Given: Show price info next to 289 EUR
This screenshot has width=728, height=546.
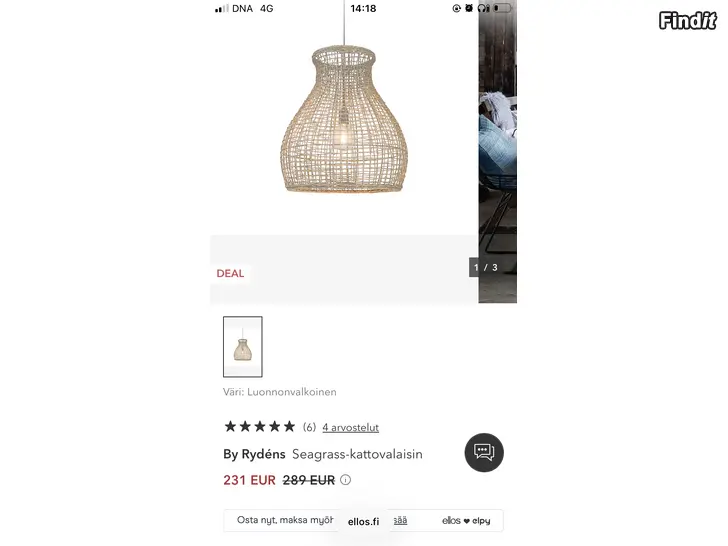Looking at the screenshot, I should tap(346, 480).
